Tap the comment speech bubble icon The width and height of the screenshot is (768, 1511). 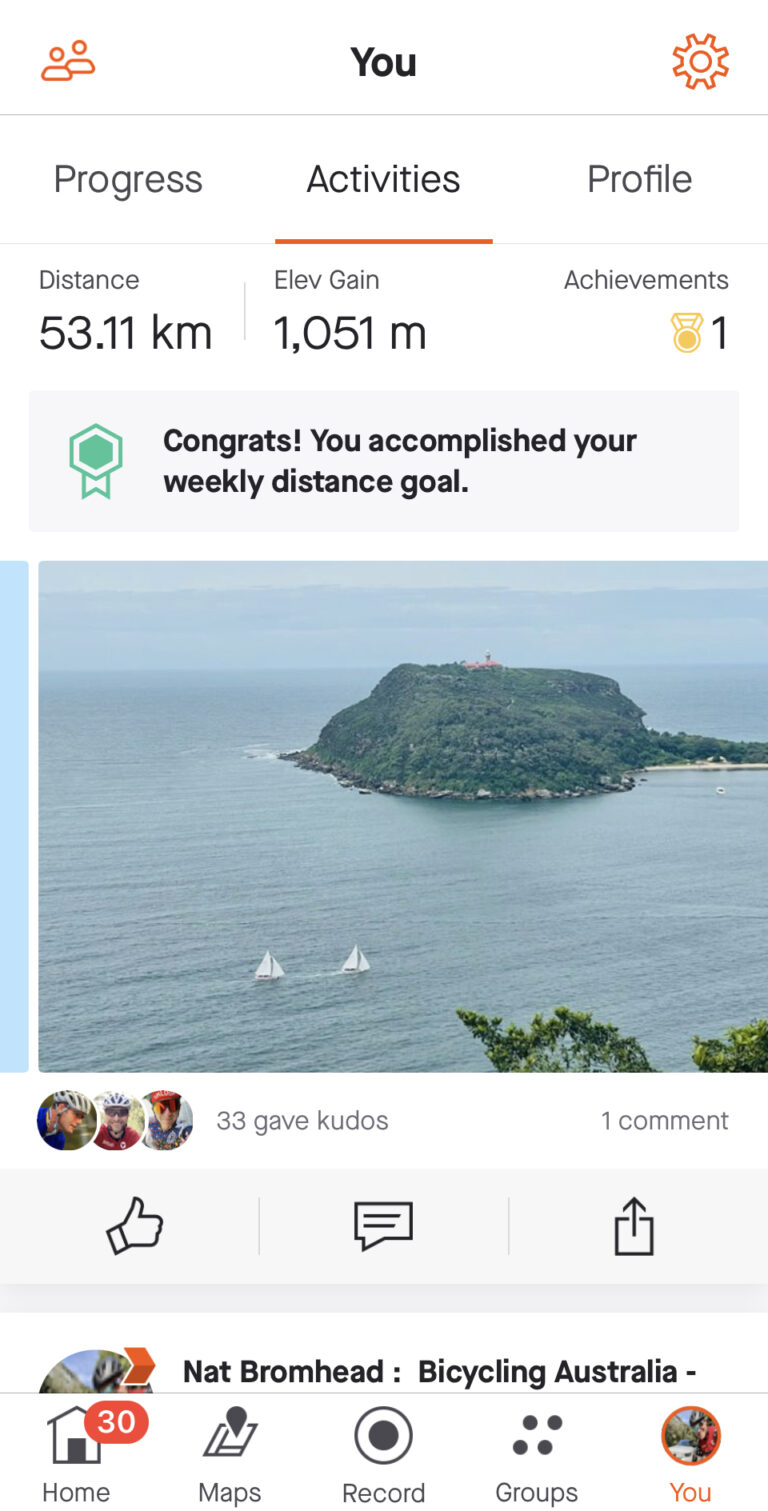point(383,1226)
